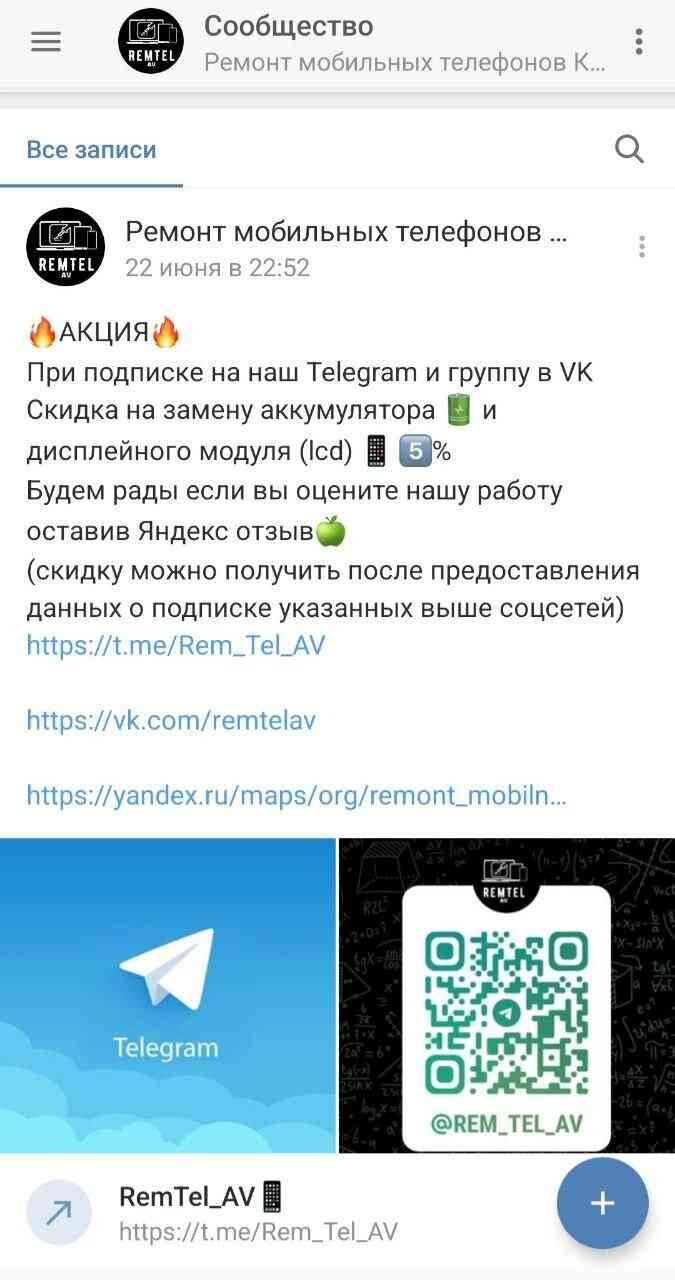View the @REM_TEL_AV QR code image
The width and height of the screenshot is (675, 1280).
click(x=507, y=995)
